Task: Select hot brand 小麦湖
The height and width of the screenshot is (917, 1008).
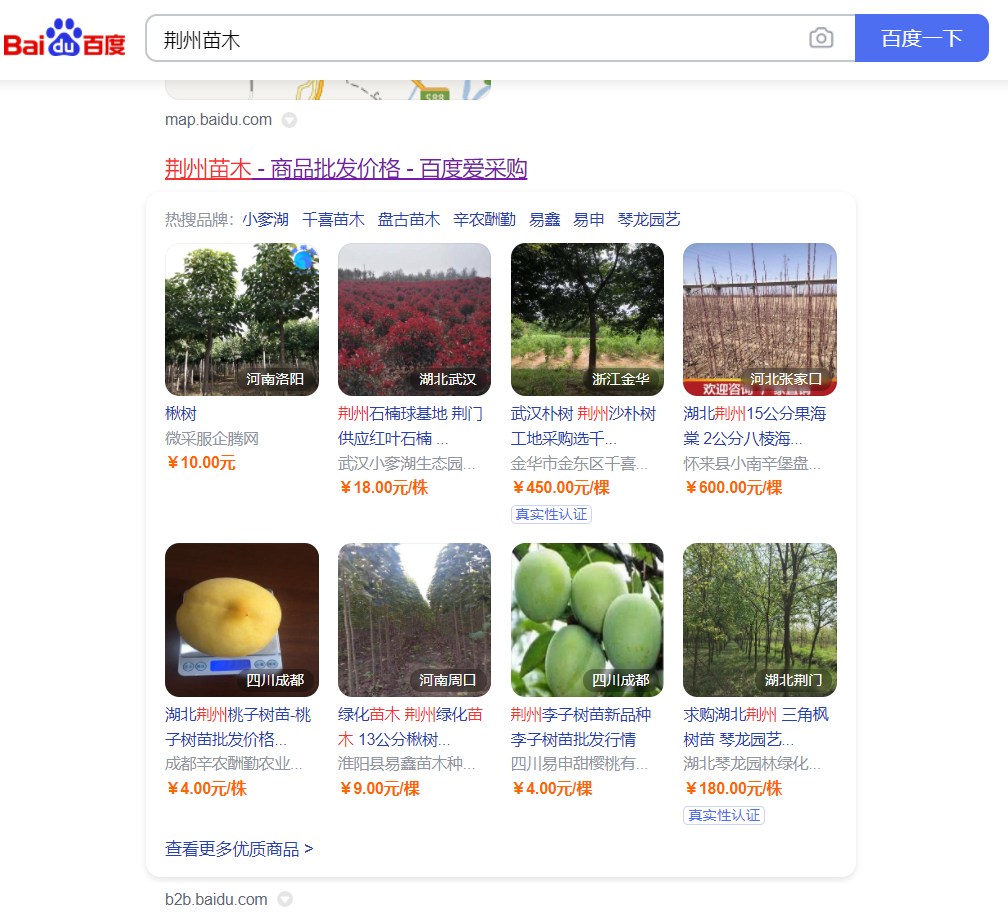Action: pos(265,219)
